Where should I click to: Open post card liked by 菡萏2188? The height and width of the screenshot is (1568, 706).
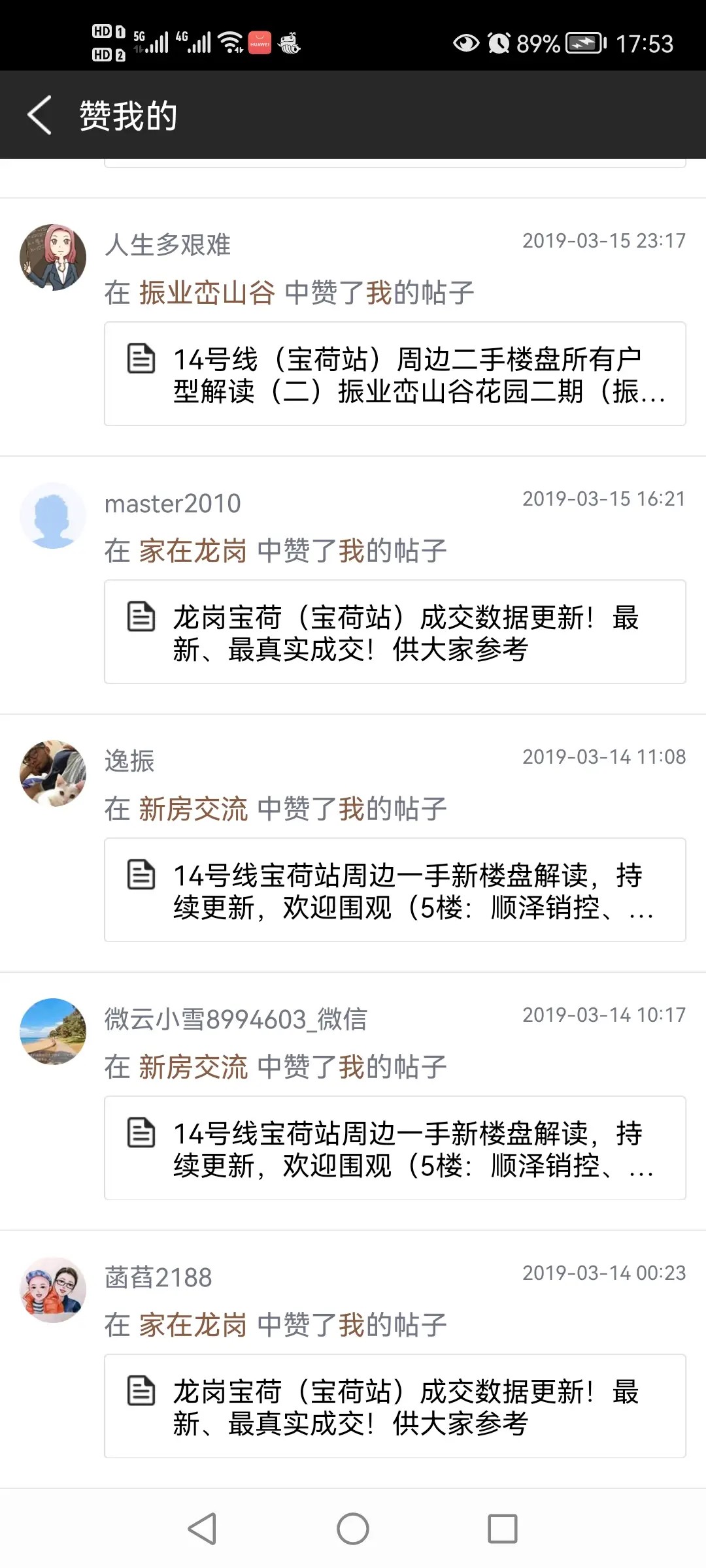tap(395, 1406)
